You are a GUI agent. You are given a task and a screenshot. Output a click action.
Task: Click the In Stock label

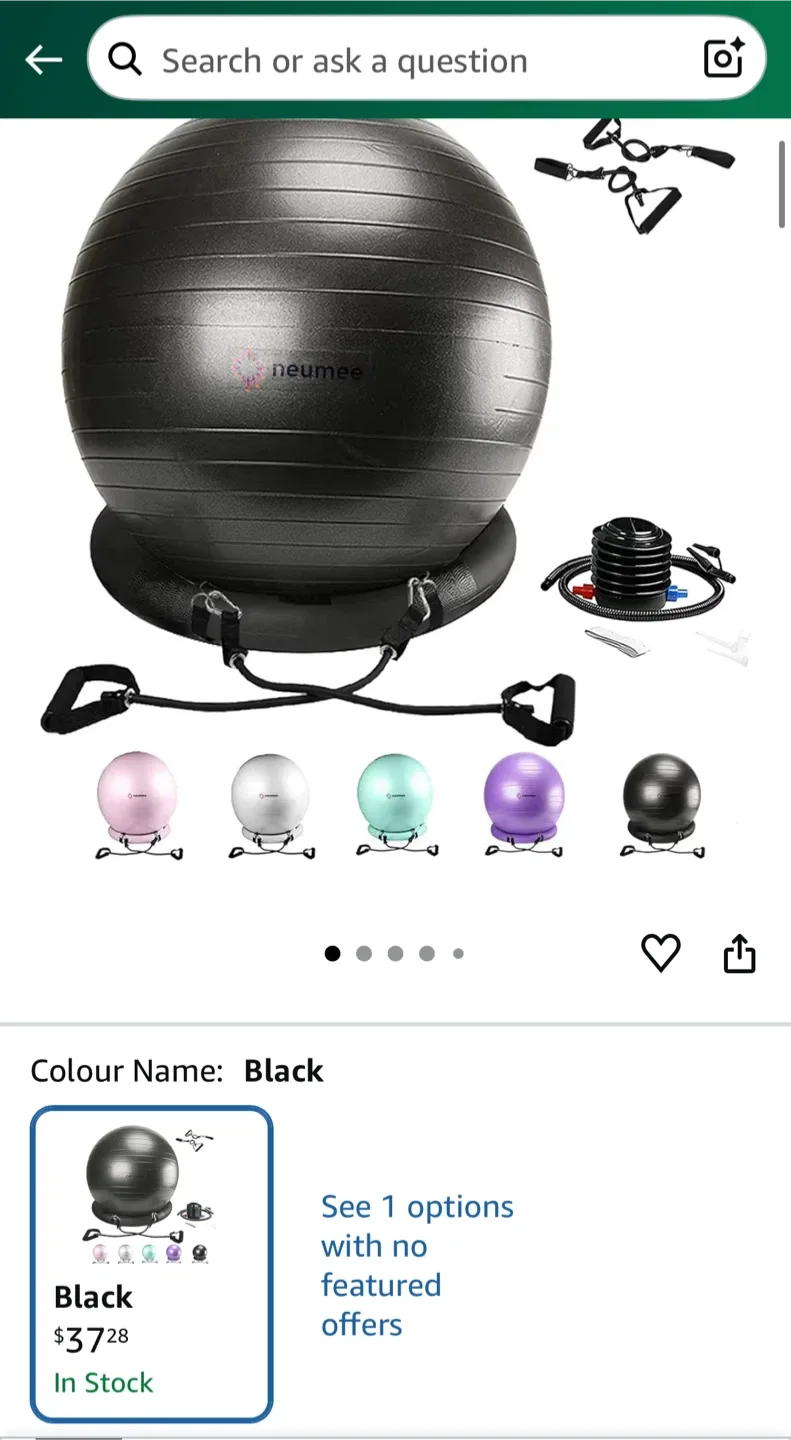[103, 1382]
